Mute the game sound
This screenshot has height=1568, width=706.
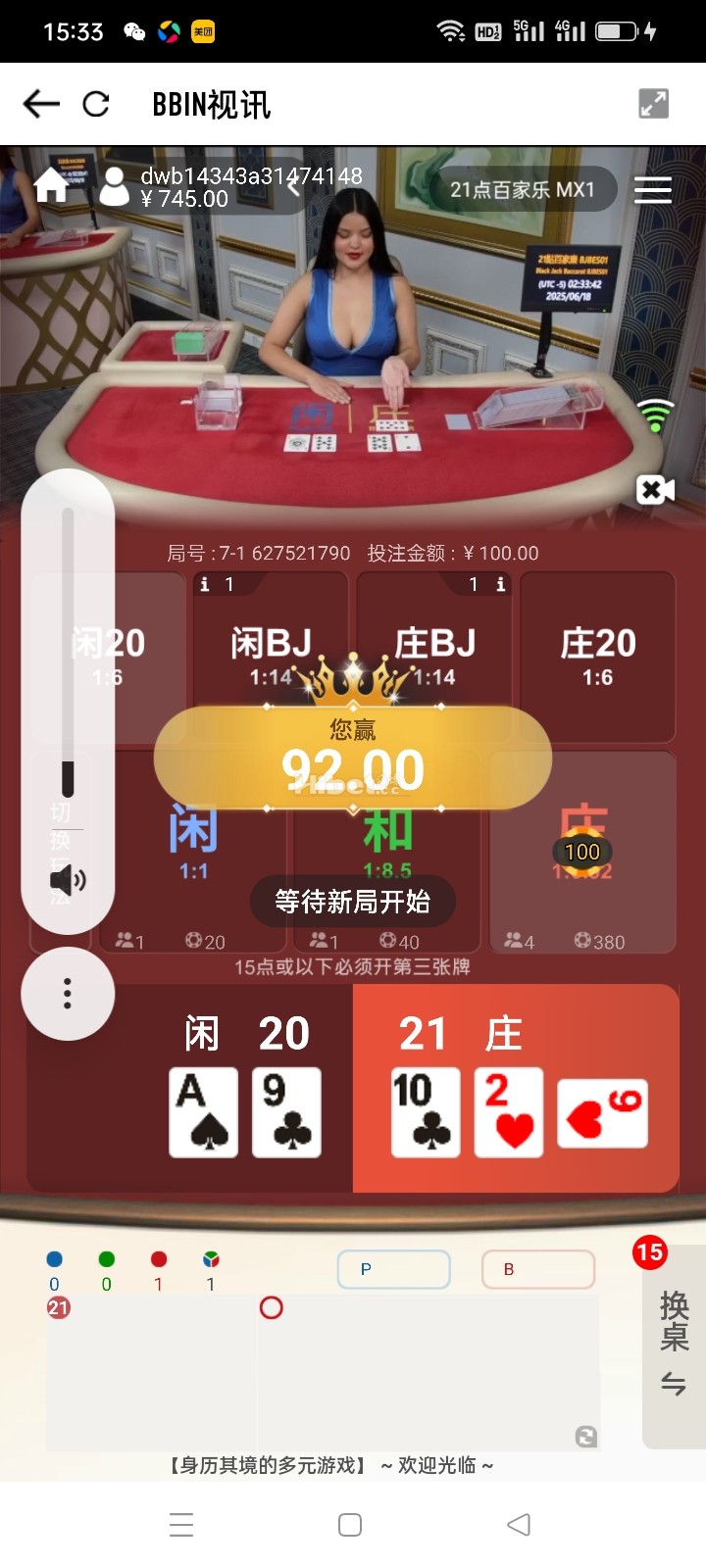[67, 879]
